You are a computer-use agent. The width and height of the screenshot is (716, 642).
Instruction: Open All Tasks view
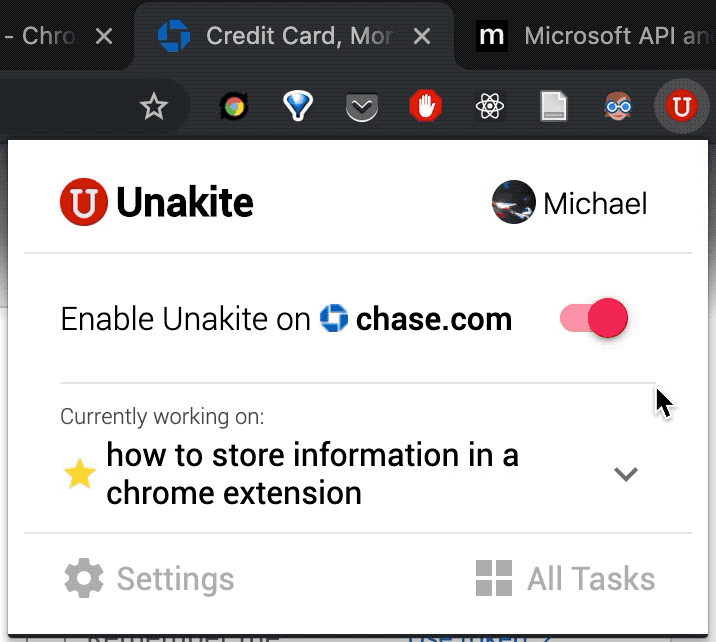(x=565, y=578)
